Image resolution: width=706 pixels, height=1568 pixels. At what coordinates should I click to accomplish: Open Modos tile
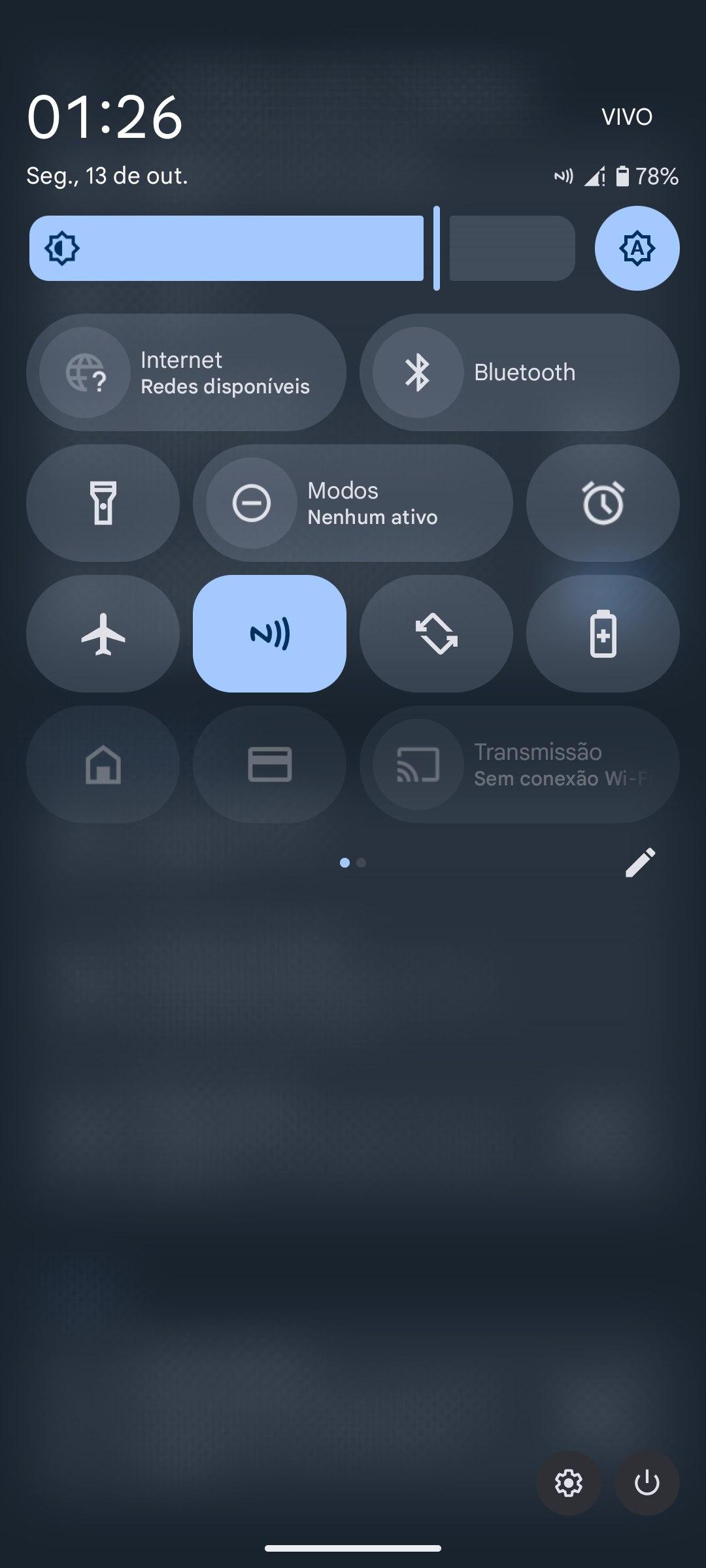353,503
